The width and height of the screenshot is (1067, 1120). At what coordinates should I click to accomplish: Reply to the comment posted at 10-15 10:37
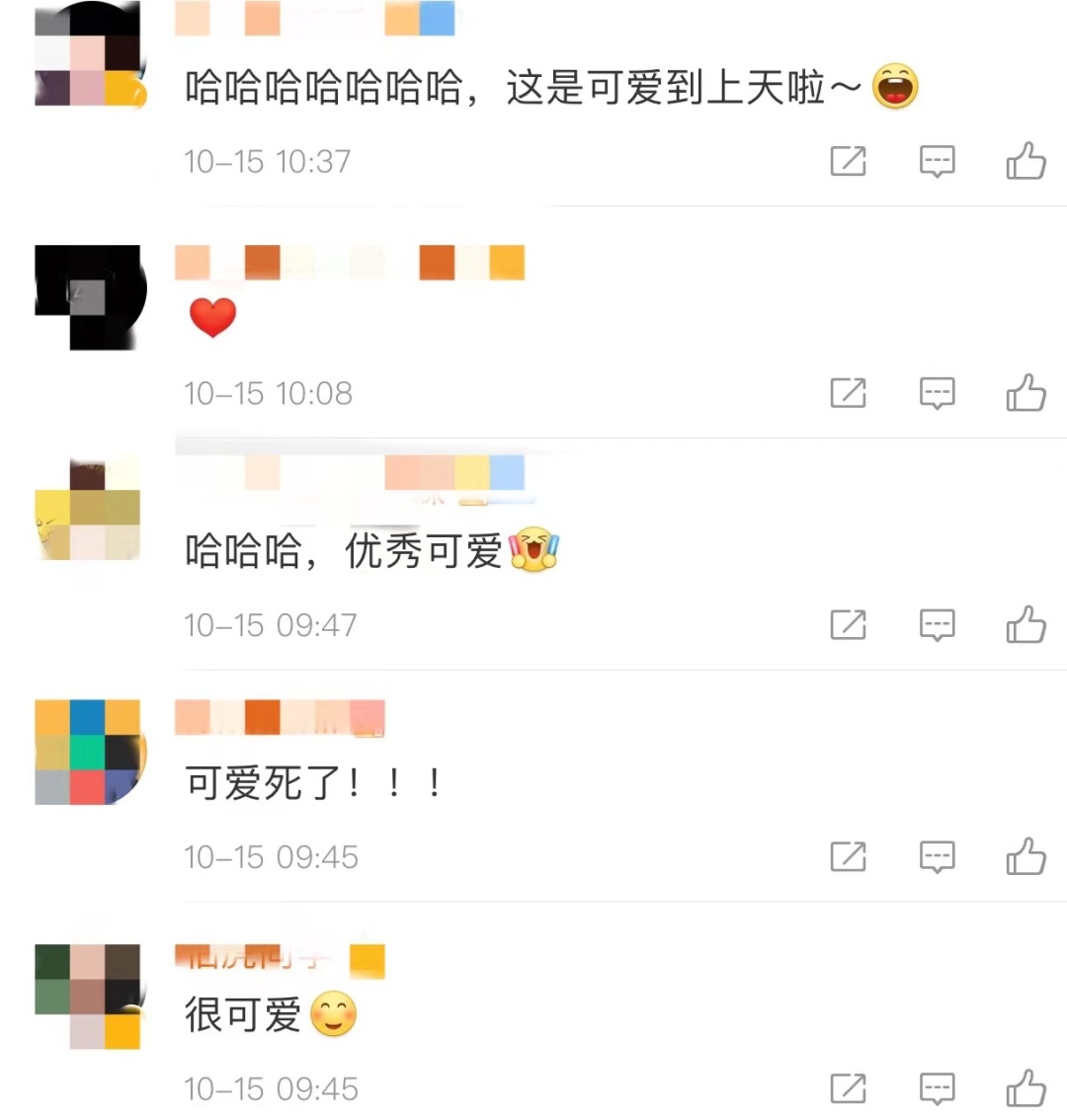937,161
